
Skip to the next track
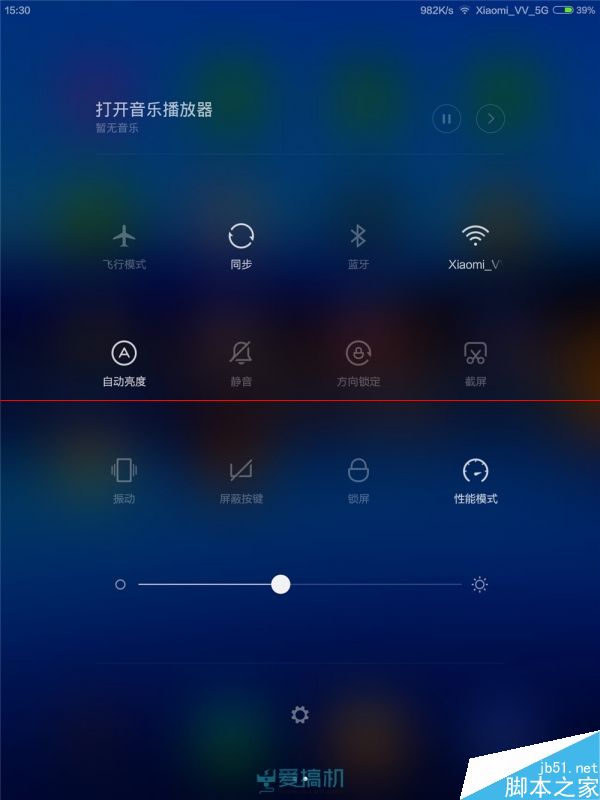tap(490, 119)
